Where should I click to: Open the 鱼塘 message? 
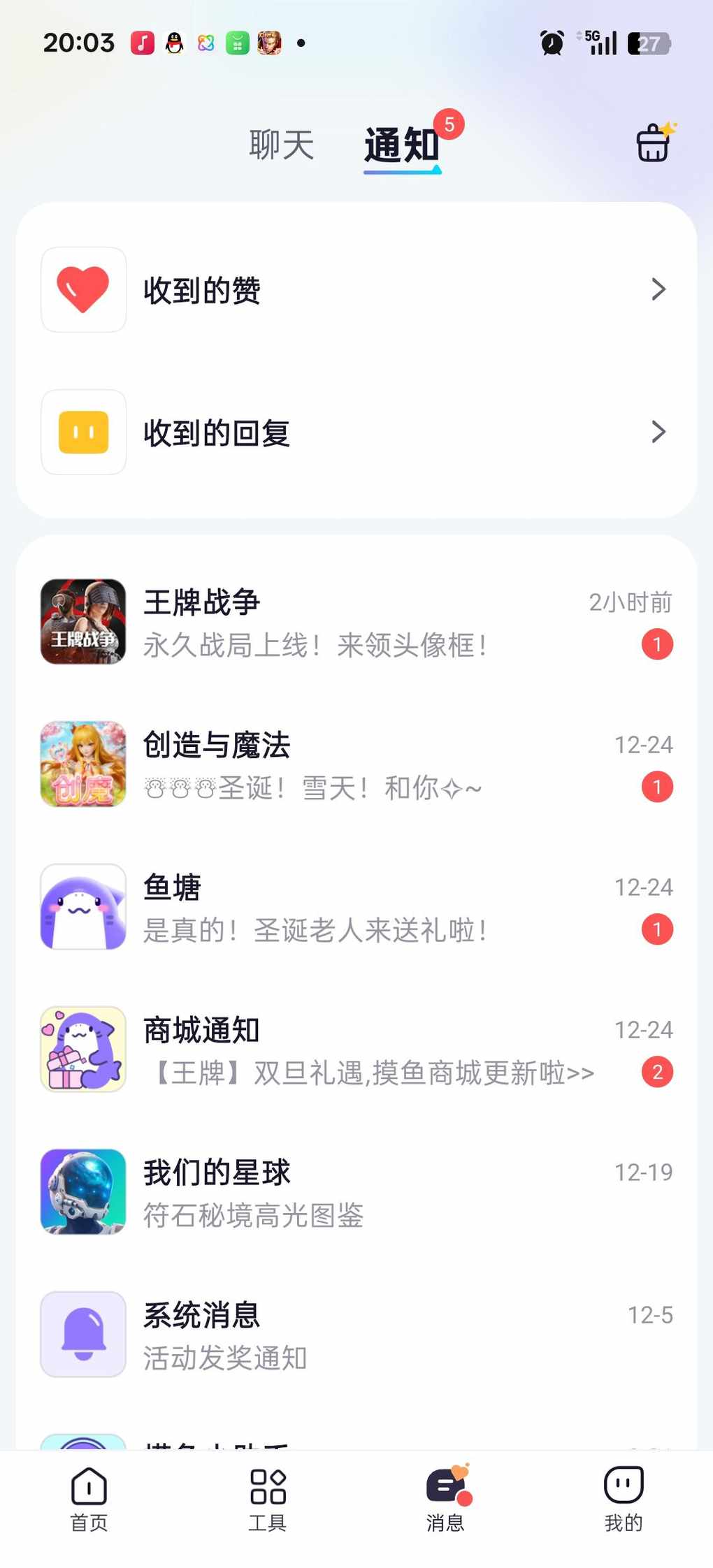click(x=356, y=908)
